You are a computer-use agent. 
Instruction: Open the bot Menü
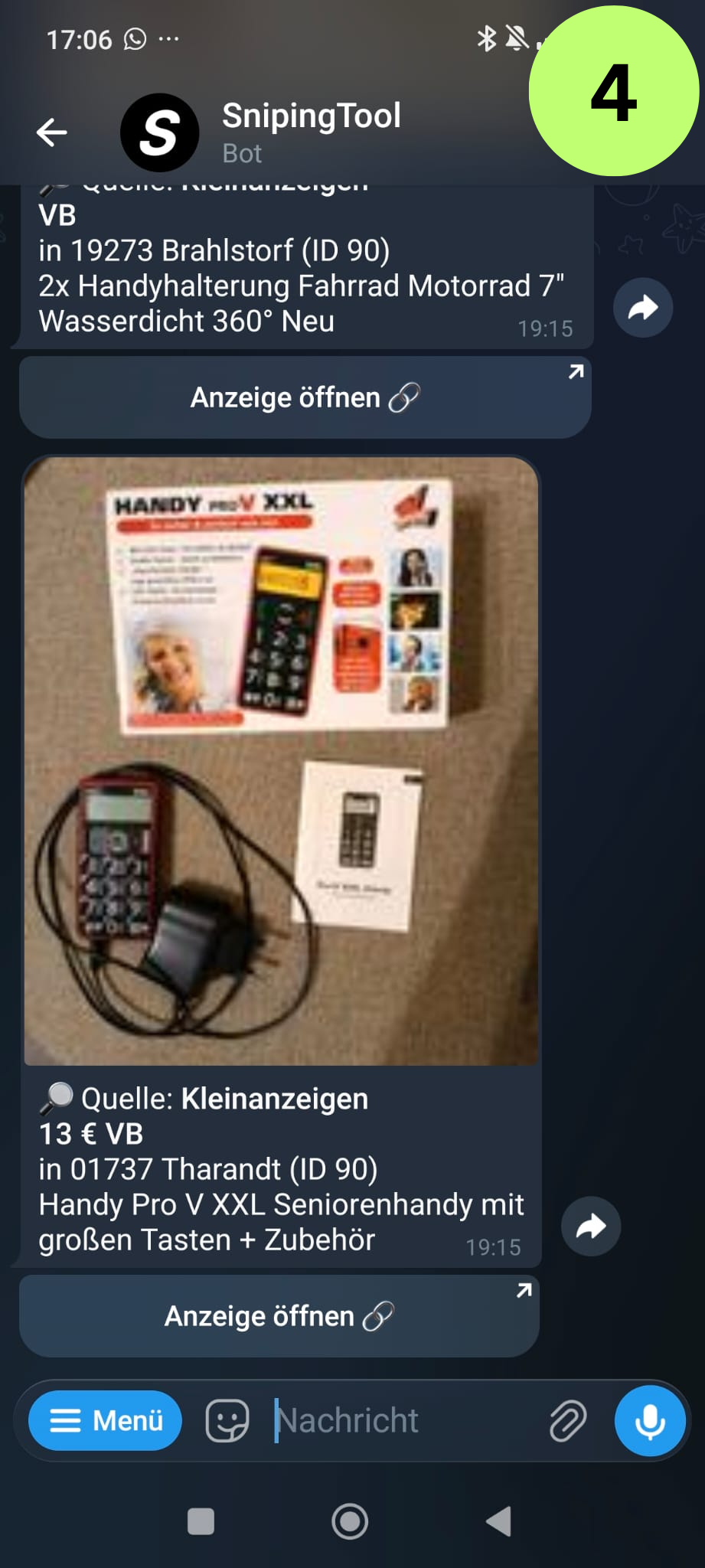106,1420
